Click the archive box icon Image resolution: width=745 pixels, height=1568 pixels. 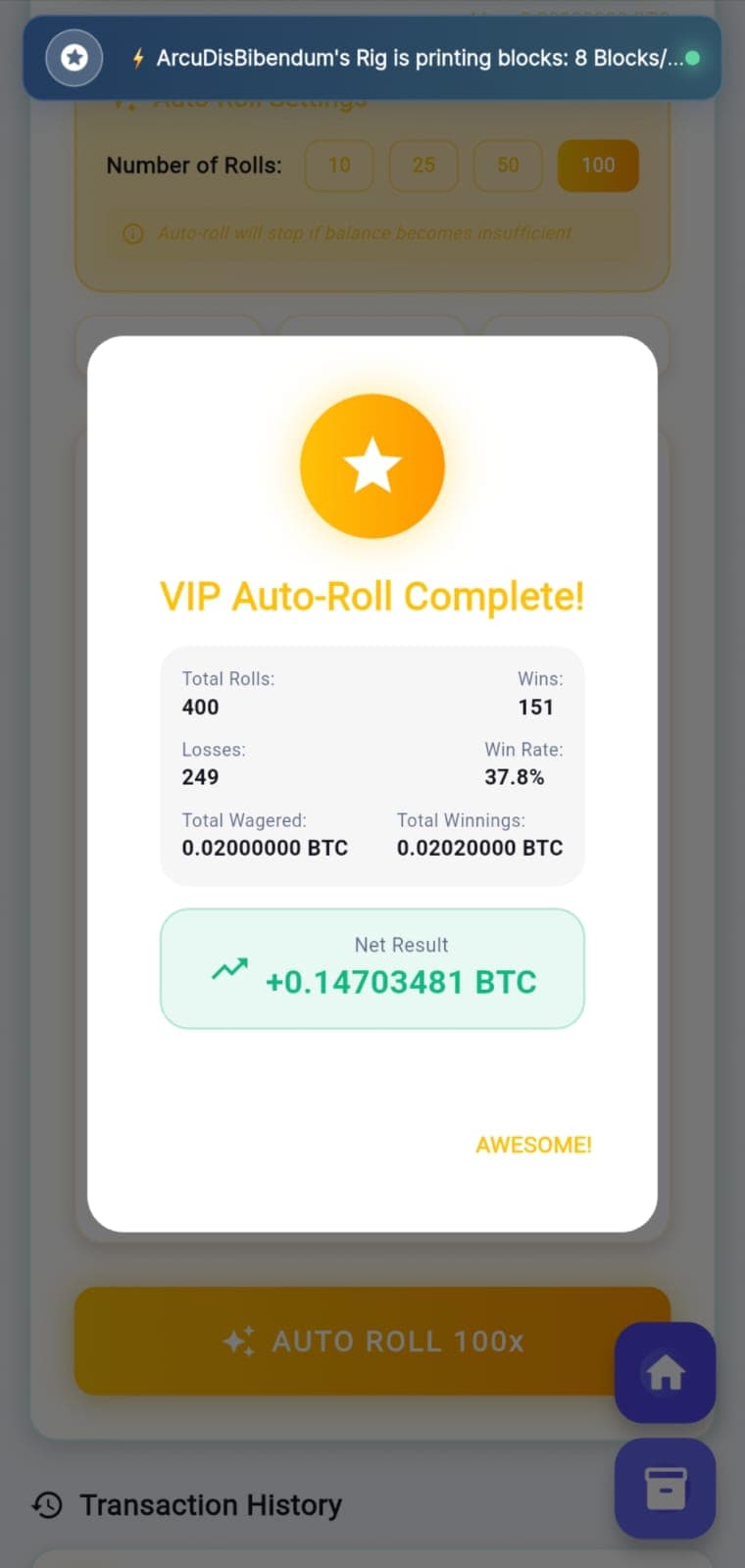tap(665, 1488)
